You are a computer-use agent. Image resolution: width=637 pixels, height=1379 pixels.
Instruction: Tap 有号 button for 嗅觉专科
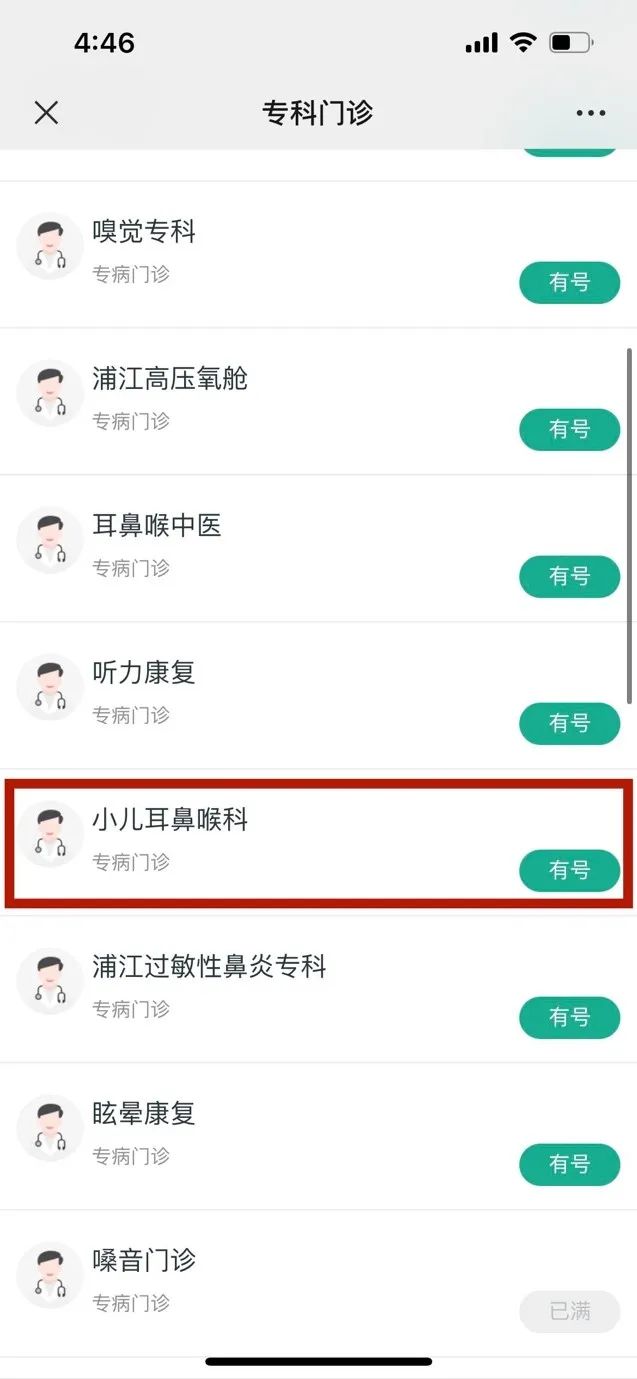569,282
